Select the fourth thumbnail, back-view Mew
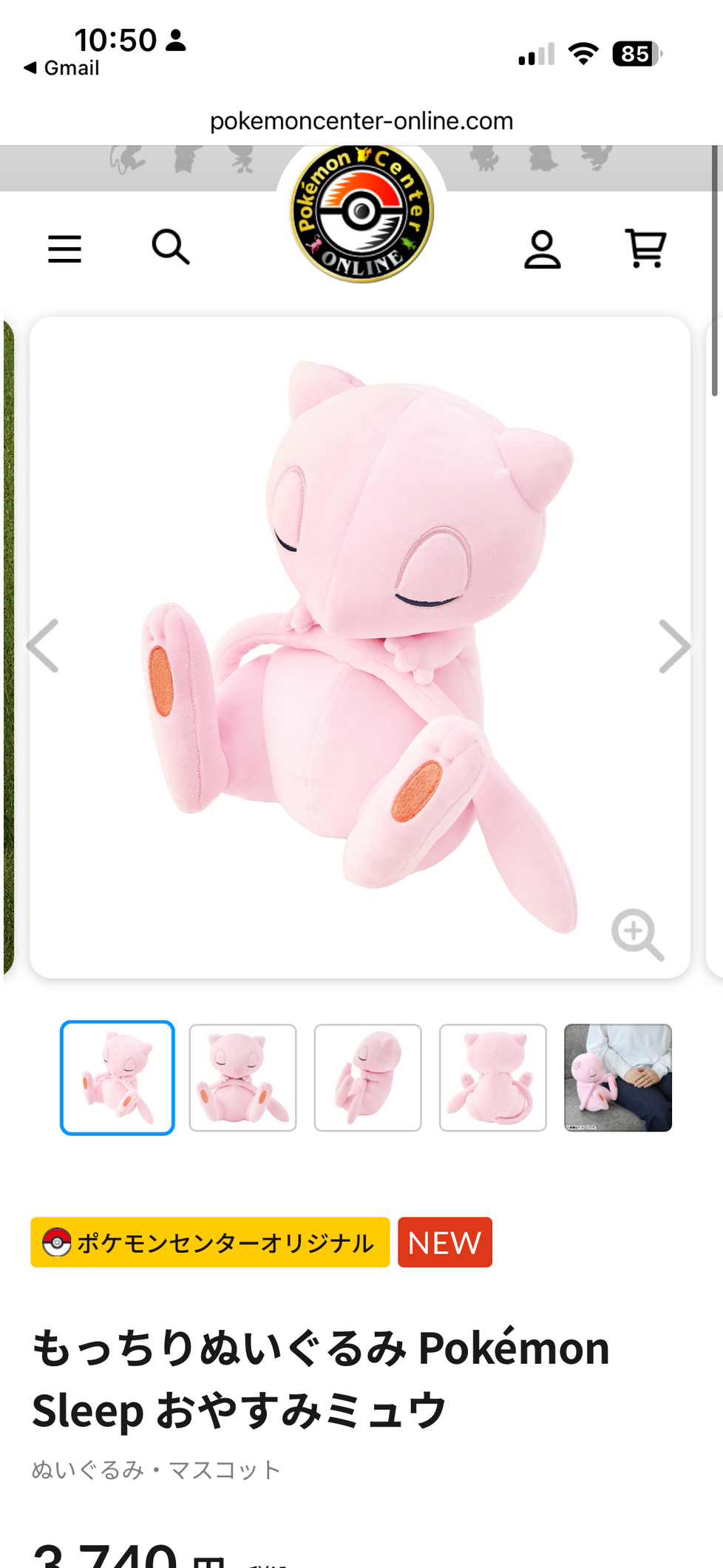Image resolution: width=723 pixels, height=1568 pixels. (x=493, y=1078)
